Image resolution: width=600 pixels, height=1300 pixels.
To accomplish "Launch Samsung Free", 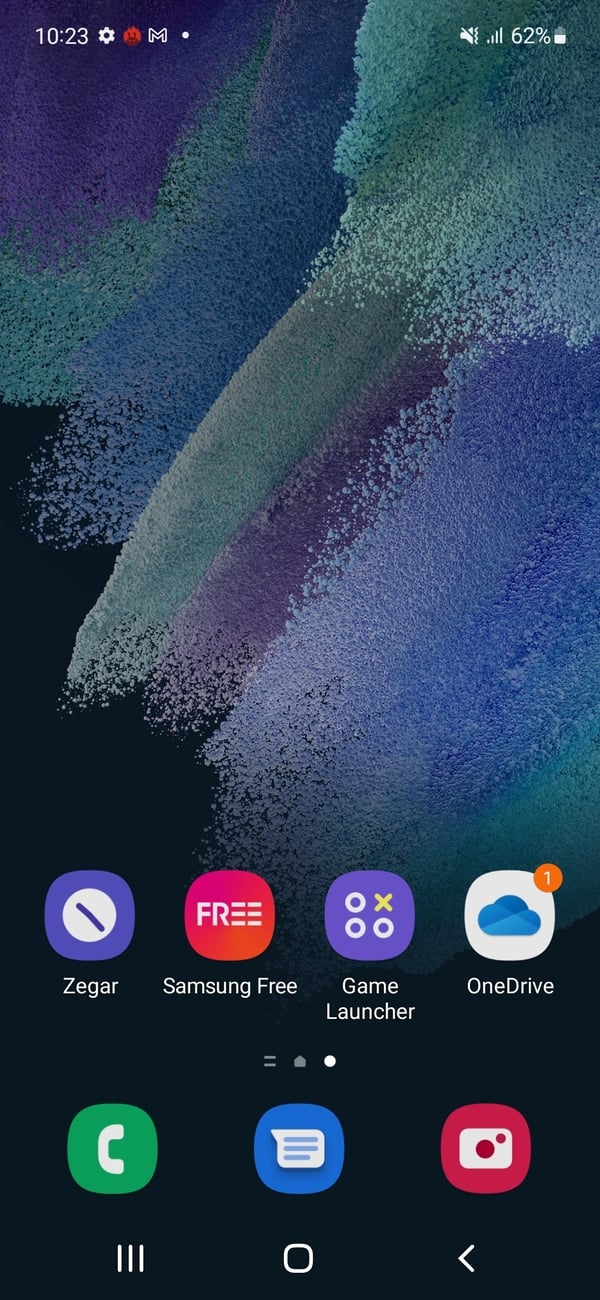I will click(230, 916).
